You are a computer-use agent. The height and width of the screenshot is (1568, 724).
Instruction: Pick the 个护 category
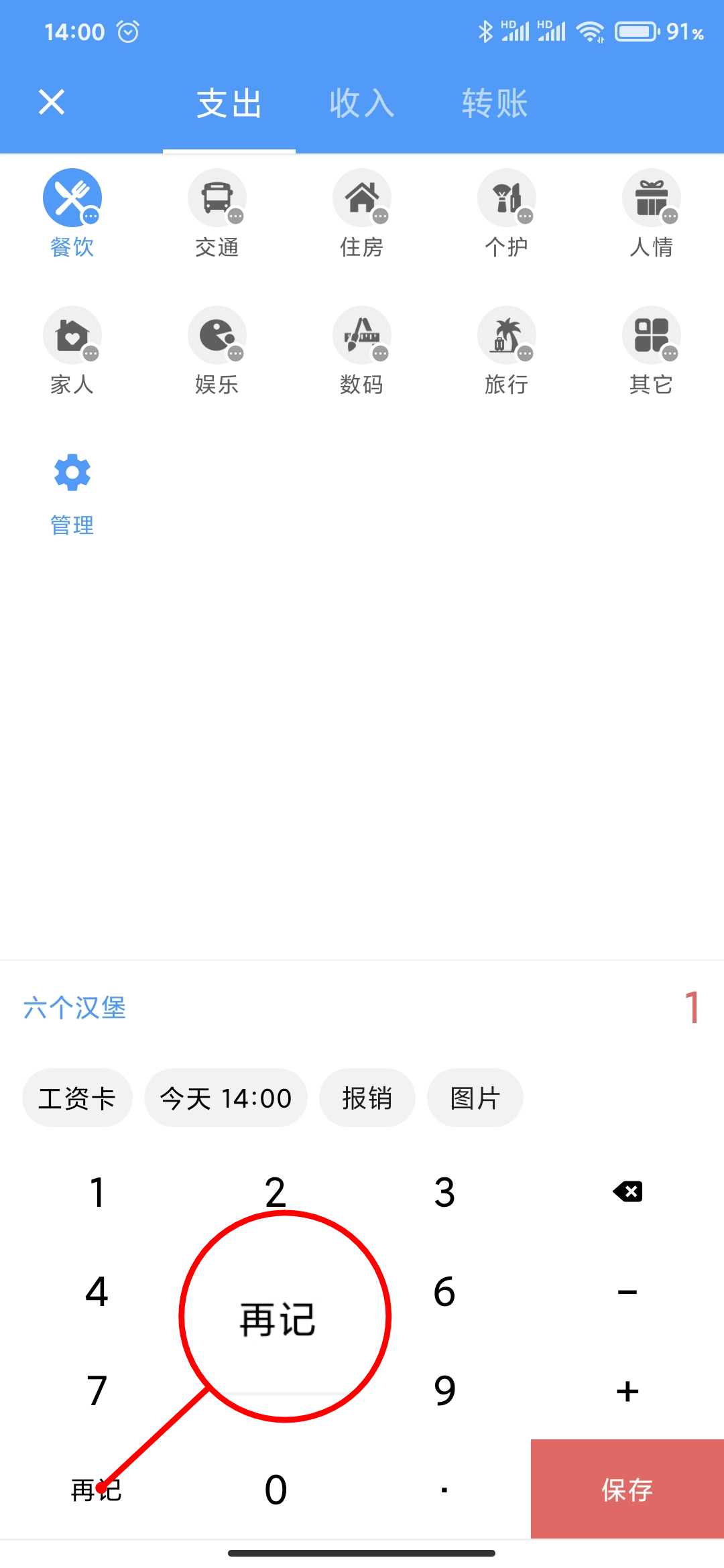(x=506, y=213)
